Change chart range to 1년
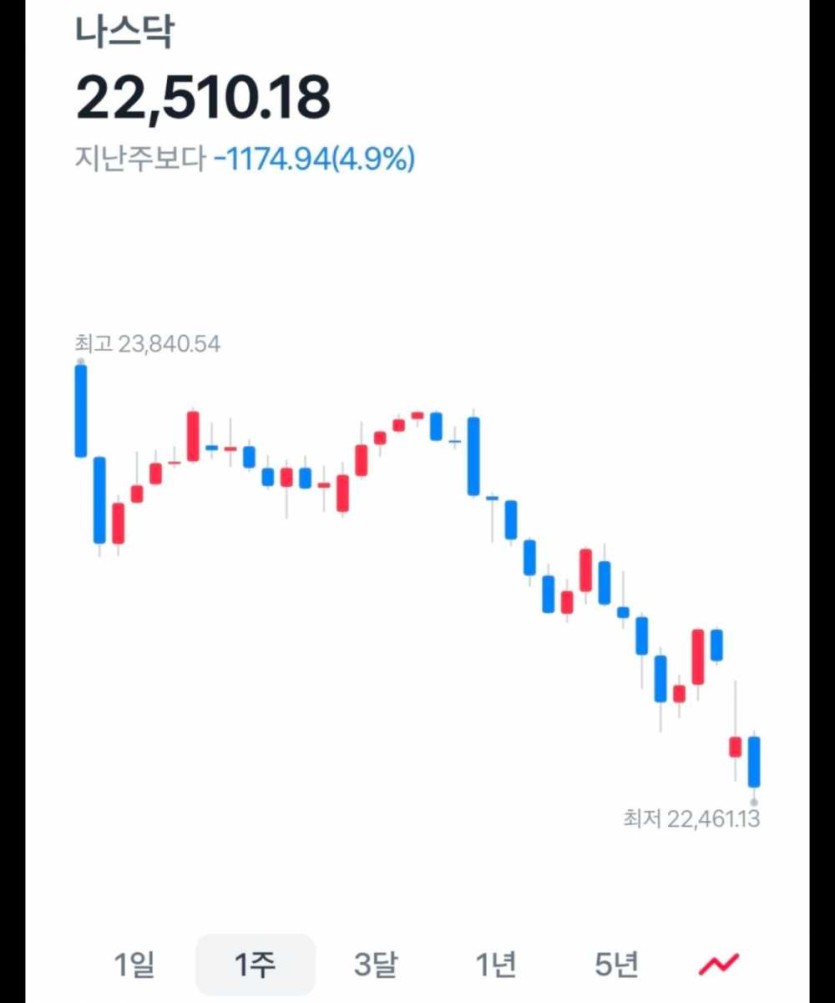The width and height of the screenshot is (835, 1003). tap(496, 965)
